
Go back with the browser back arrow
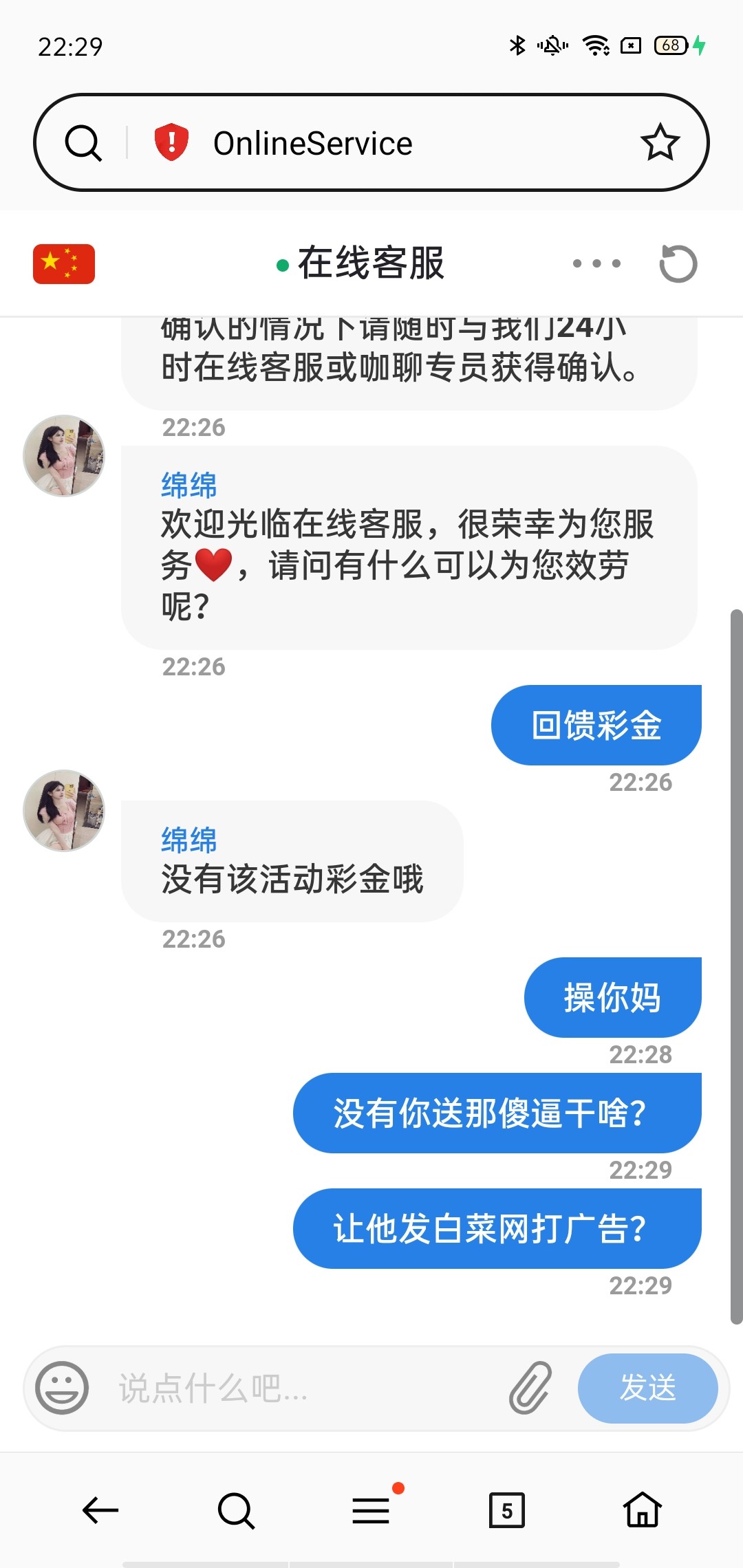(x=100, y=1510)
